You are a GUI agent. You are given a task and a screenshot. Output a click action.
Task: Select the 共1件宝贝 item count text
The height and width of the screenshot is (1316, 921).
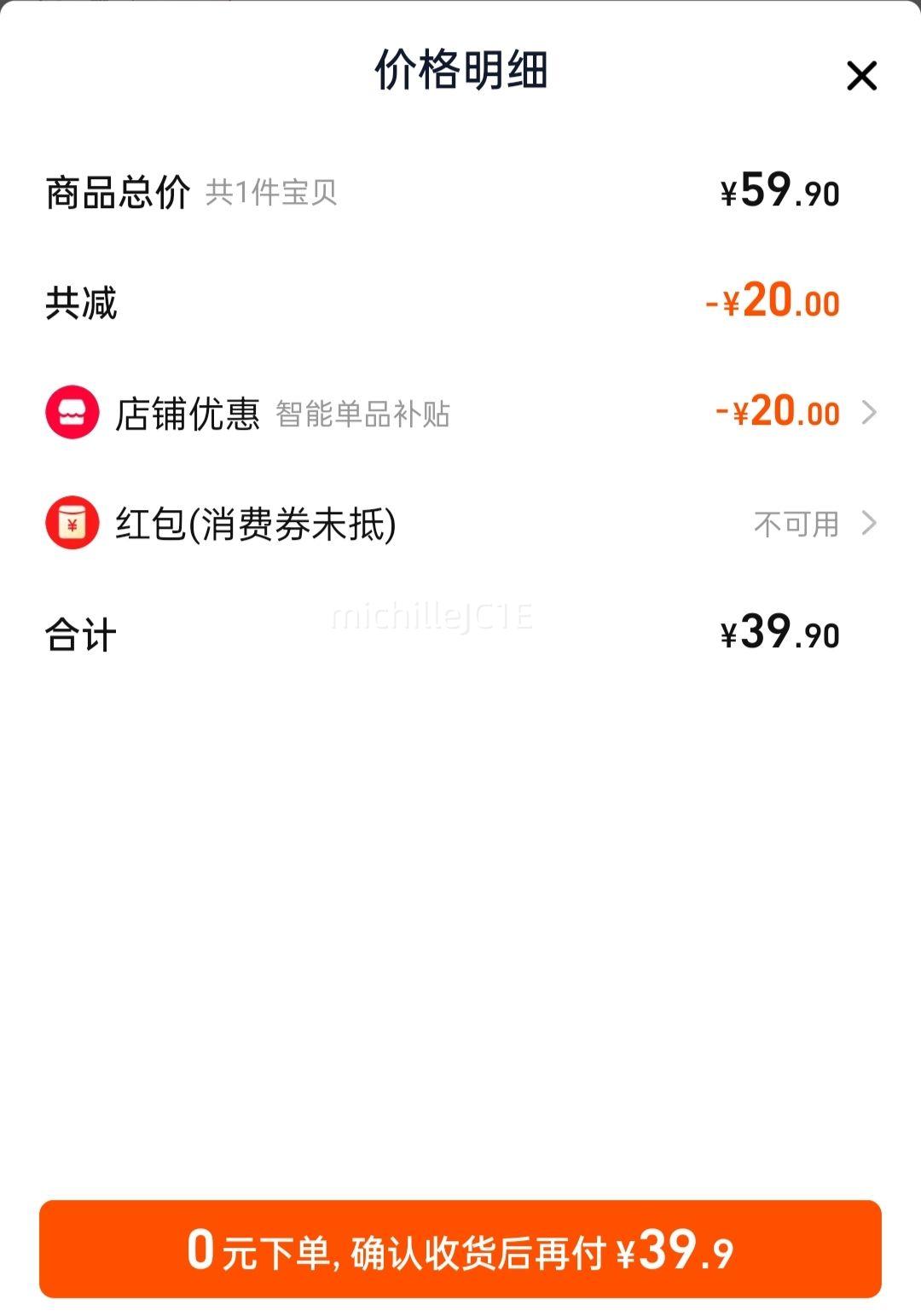(271, 192)
